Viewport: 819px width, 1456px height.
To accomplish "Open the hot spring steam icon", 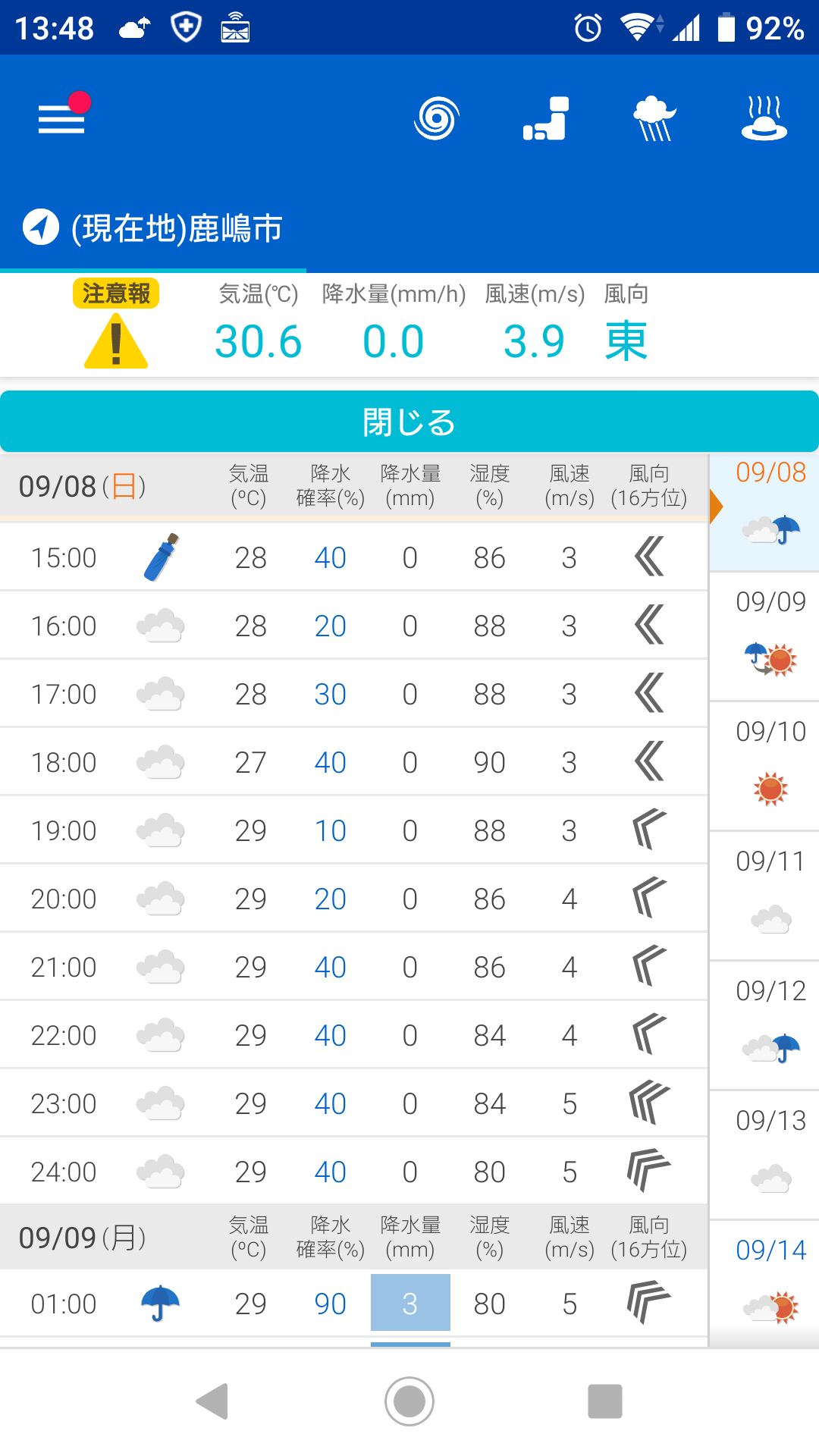I will [x=764, y=118].
